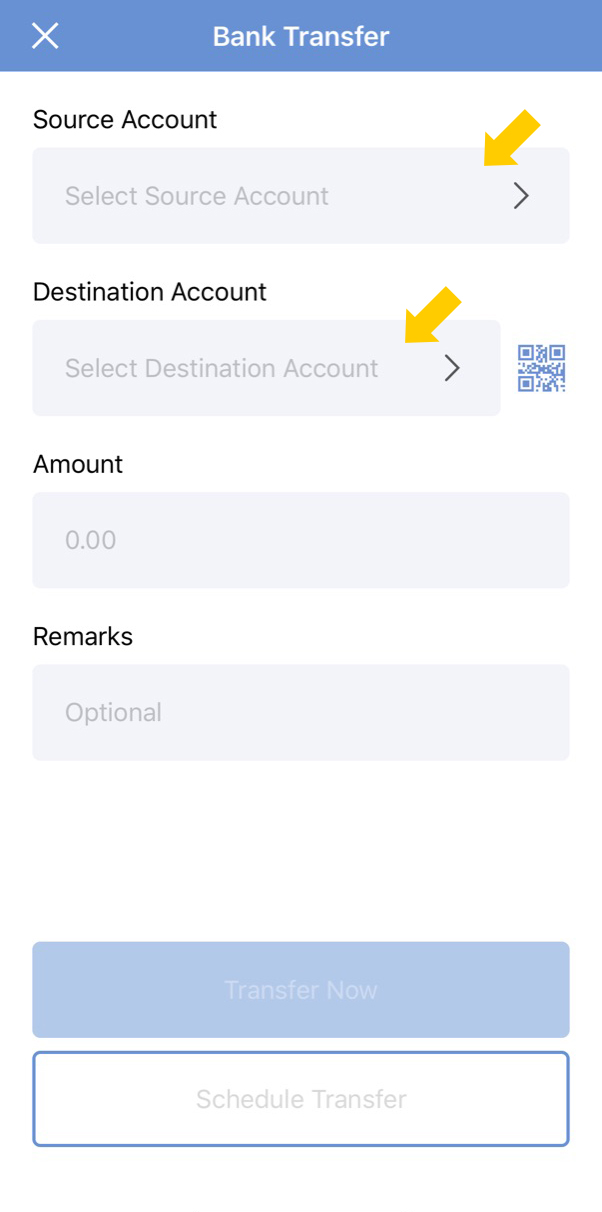Viewport: 602px width, 1212px height.
Task: Tap the Transfer Now button
Action: coord(301,990)
